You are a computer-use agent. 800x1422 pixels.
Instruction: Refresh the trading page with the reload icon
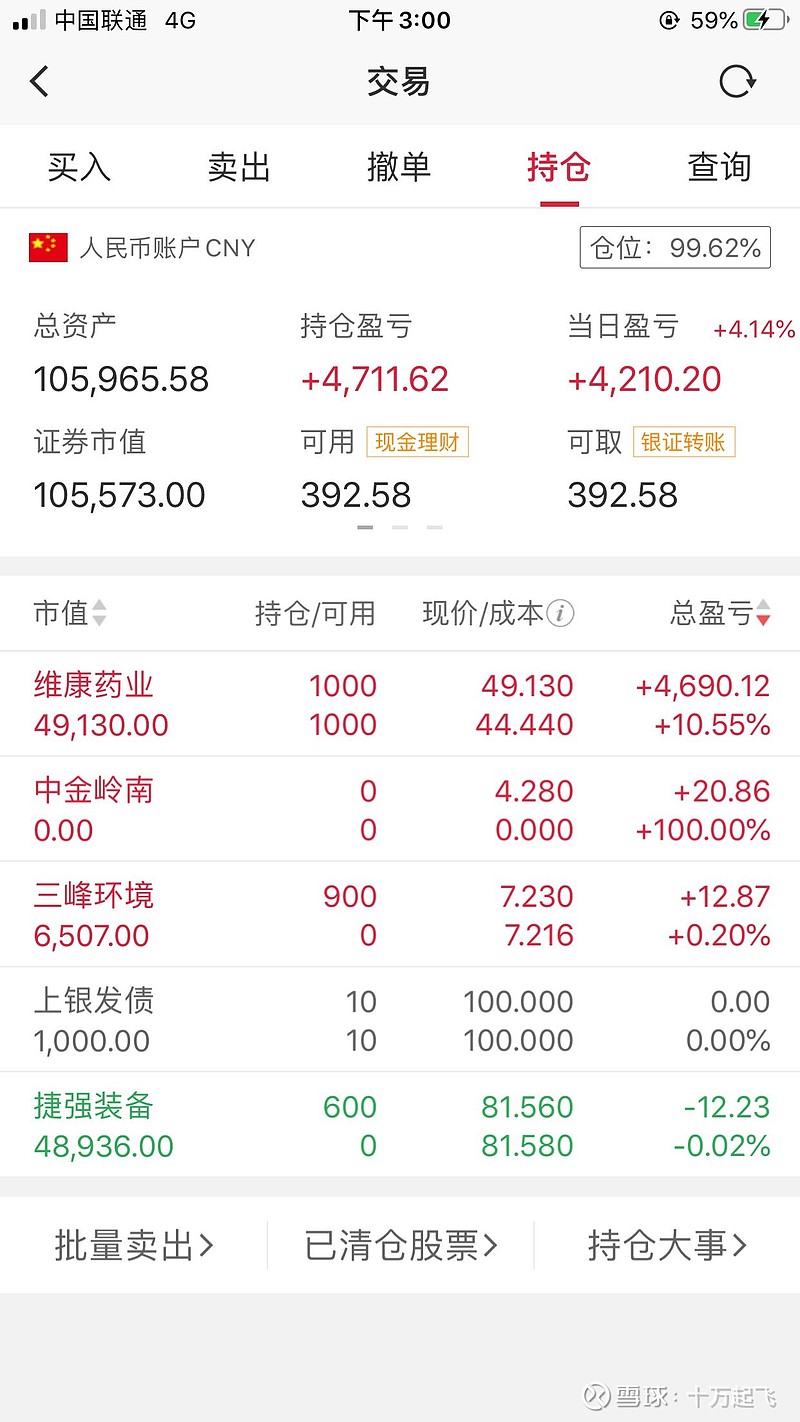point(738,81)
